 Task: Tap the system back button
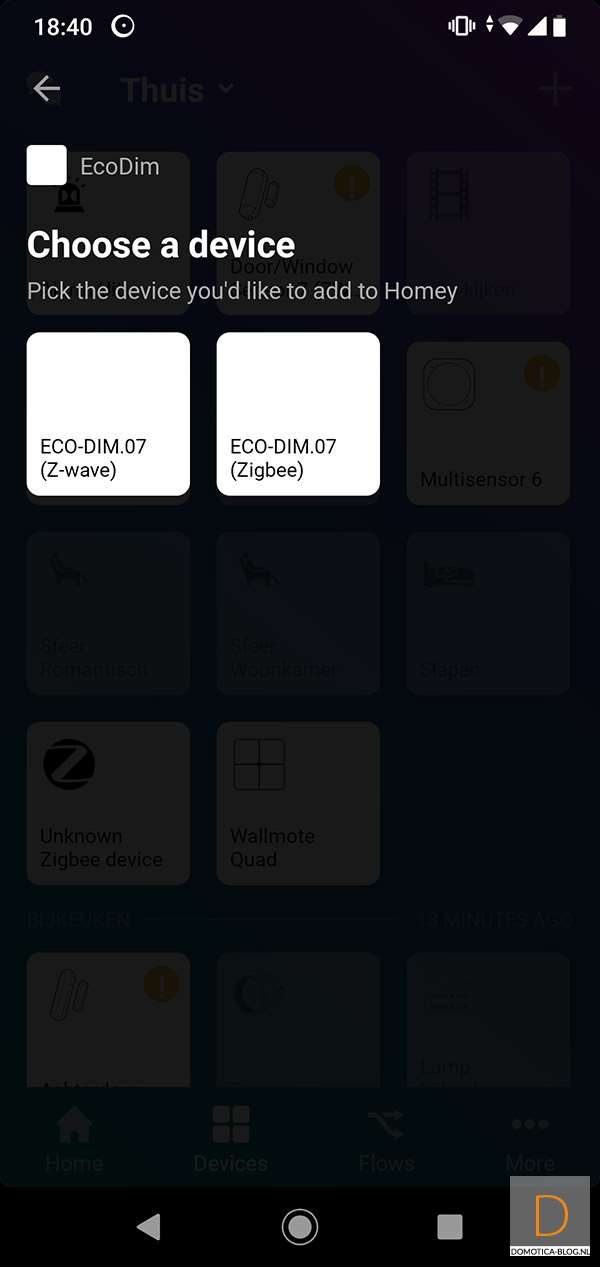(x=149, y=1226)
